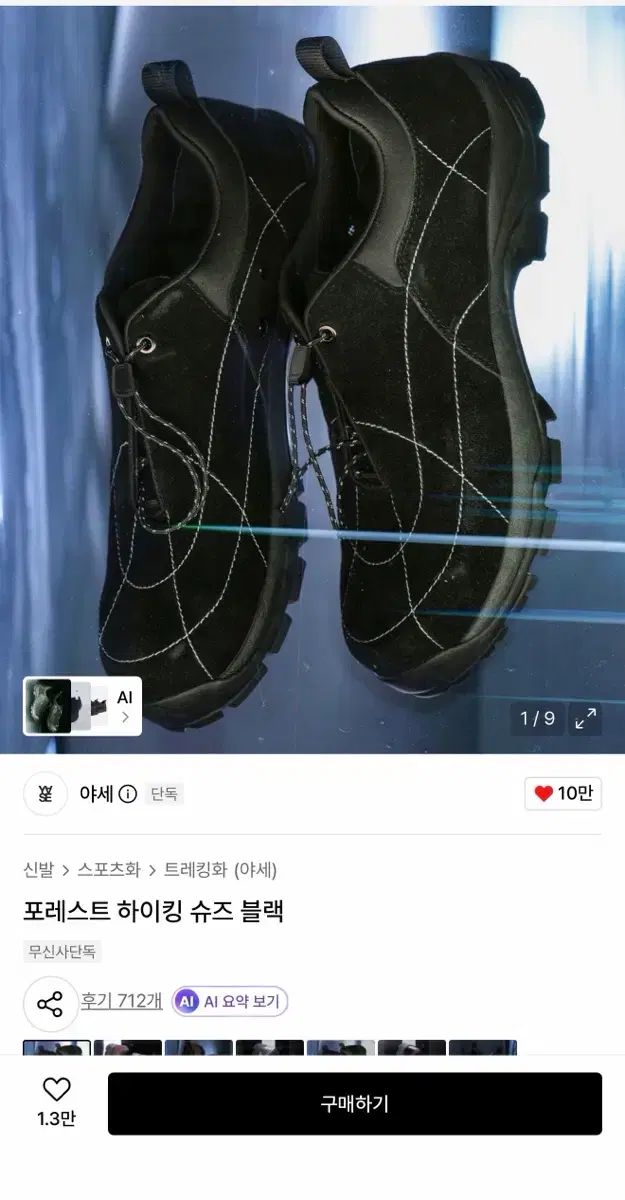Go to the 신발 category
This screenshot has width=625, height=1200.
point(38,869)
